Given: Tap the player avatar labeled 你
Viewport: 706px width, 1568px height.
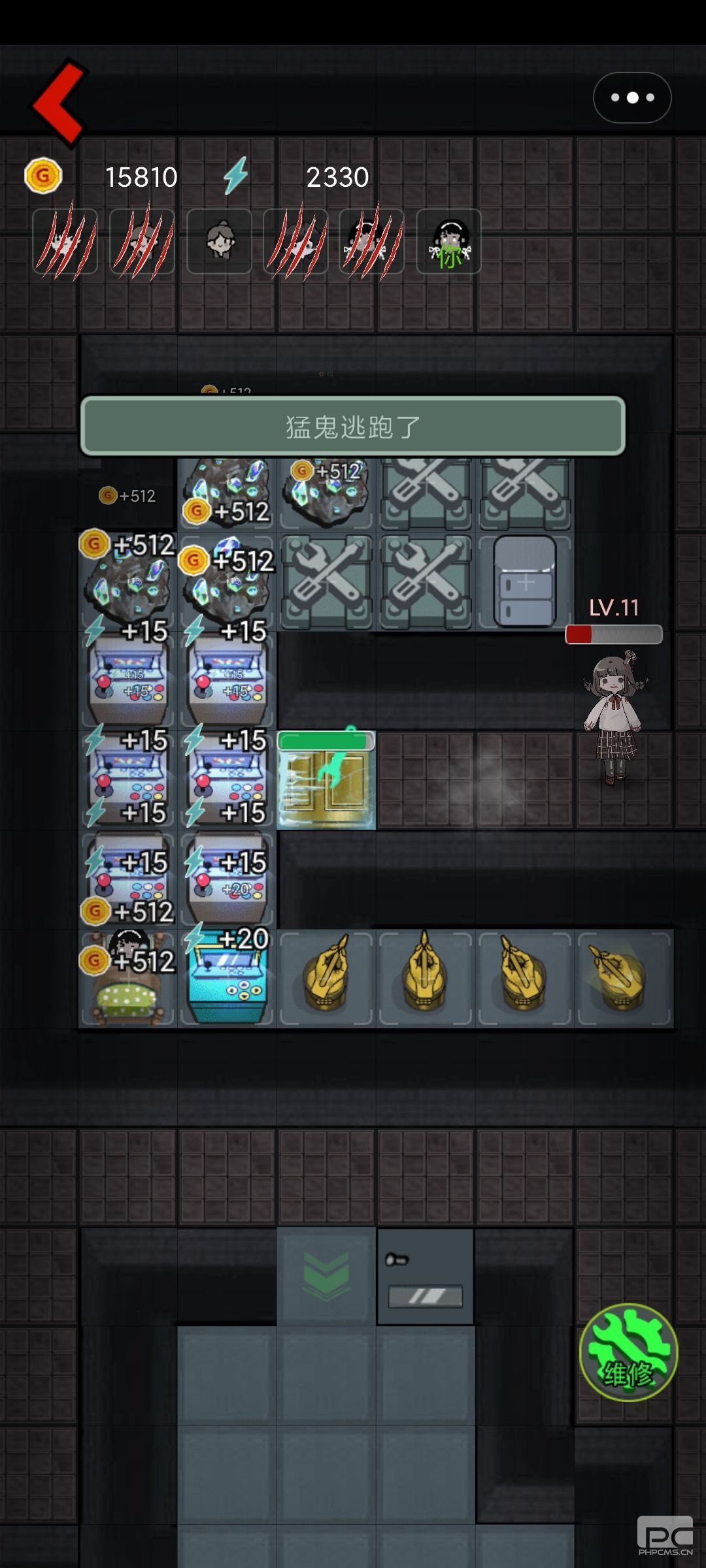Looking at the screenshot, I should pyautogui.click(x=448, y=241).
